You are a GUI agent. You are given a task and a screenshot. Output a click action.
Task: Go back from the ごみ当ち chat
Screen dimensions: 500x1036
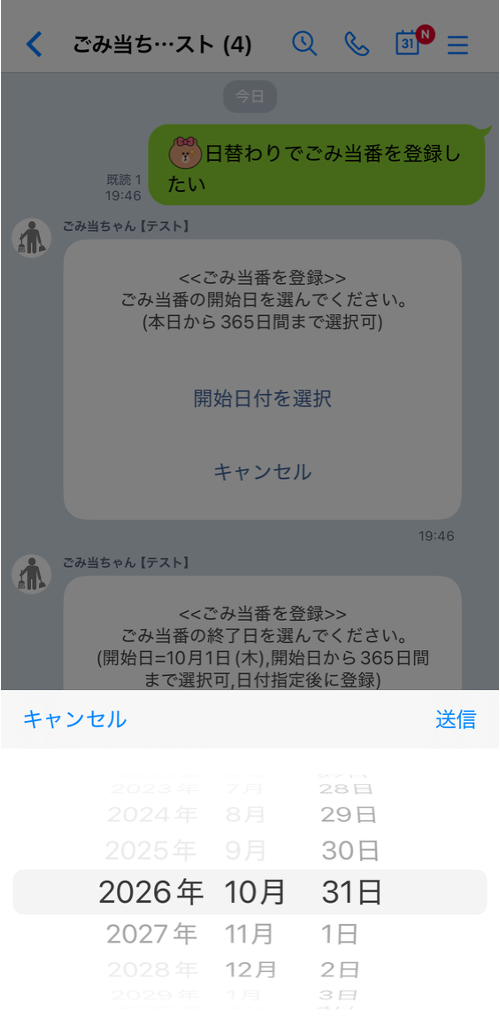pos(34,45)
